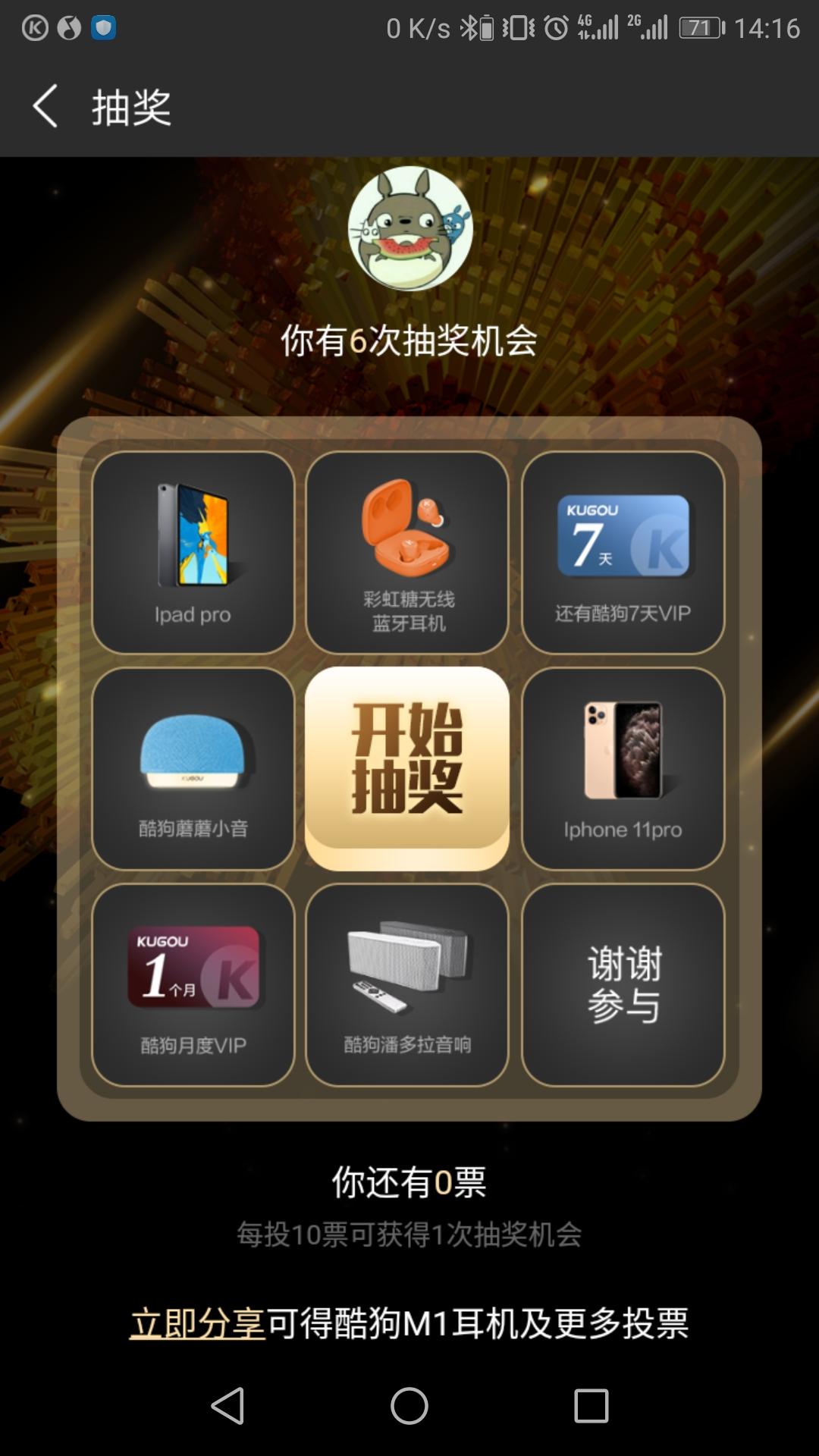Go back from the 抽奖 page
Screen dimensions: 819x1456
pyautogui.click(x=45, y=106)
